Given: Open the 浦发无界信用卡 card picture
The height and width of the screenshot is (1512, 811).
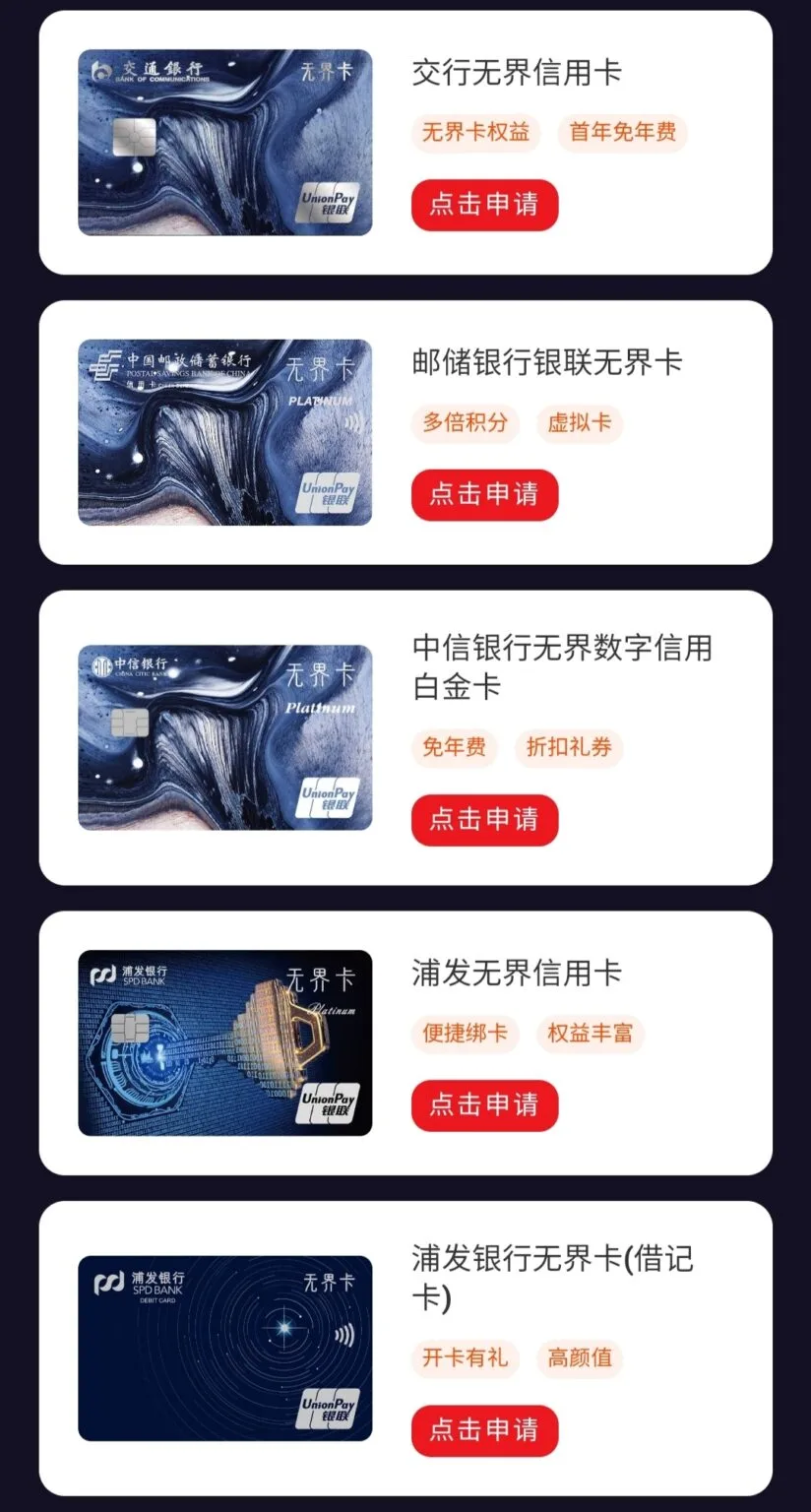Looking at the screenshot, I should [225, 1042].
